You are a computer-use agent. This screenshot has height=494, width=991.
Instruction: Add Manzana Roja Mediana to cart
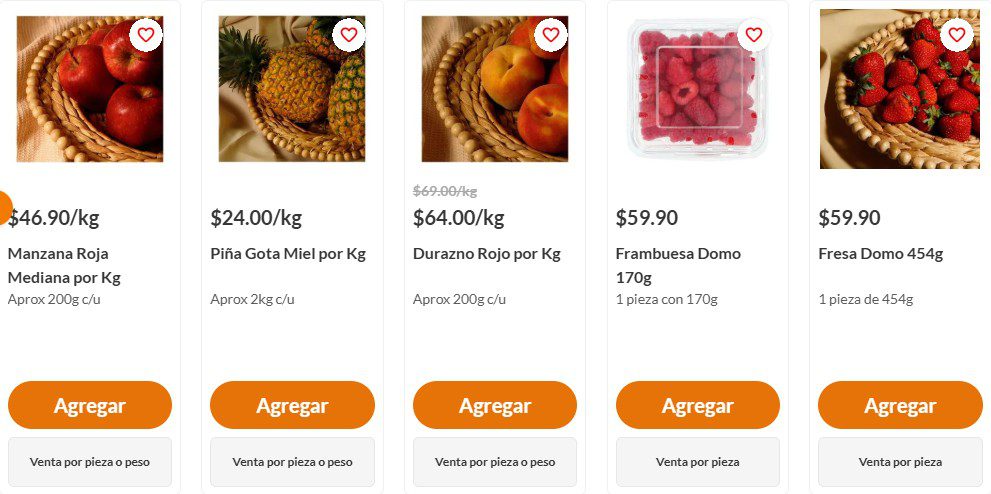[90, 405]
